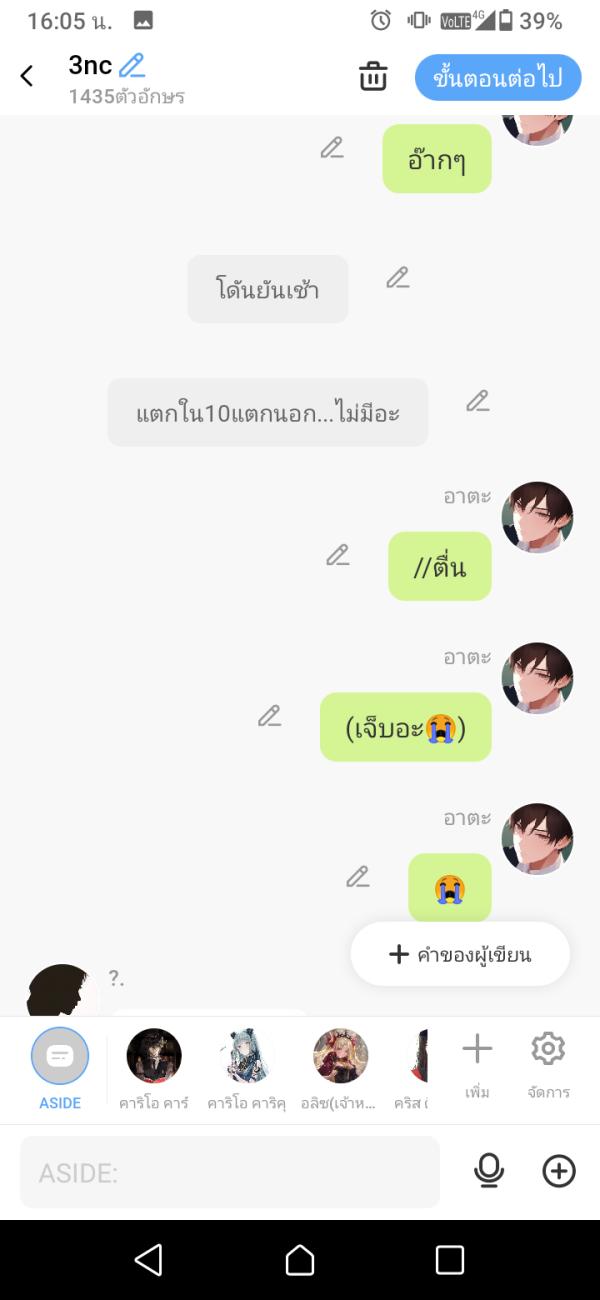Tap the ขั้นตอนต่อไป button
This screenshot has height=1300, width=600.
tap(498, 78)
